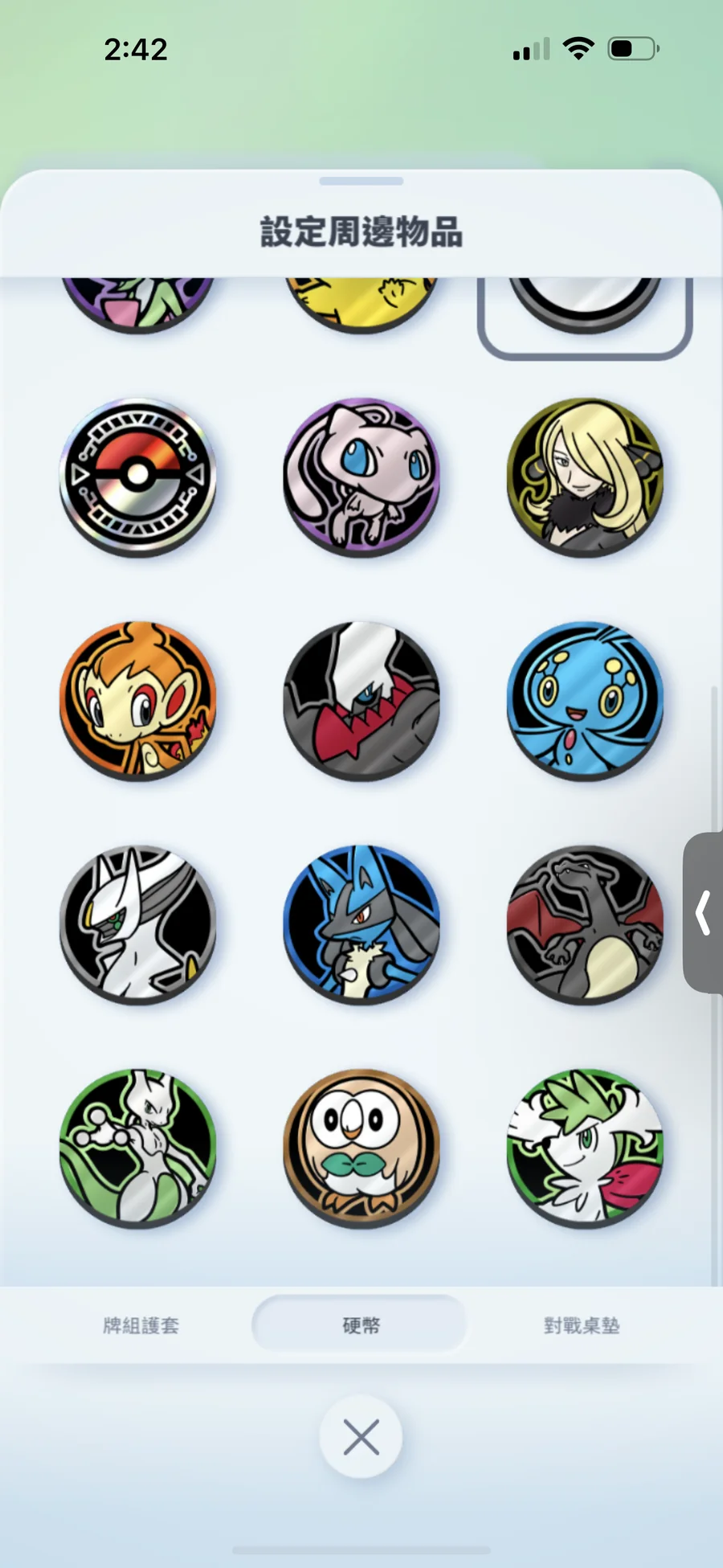The image size is (723, 1568).
Task: Select the Mewtwo coin
Action: pos(138,1147)
